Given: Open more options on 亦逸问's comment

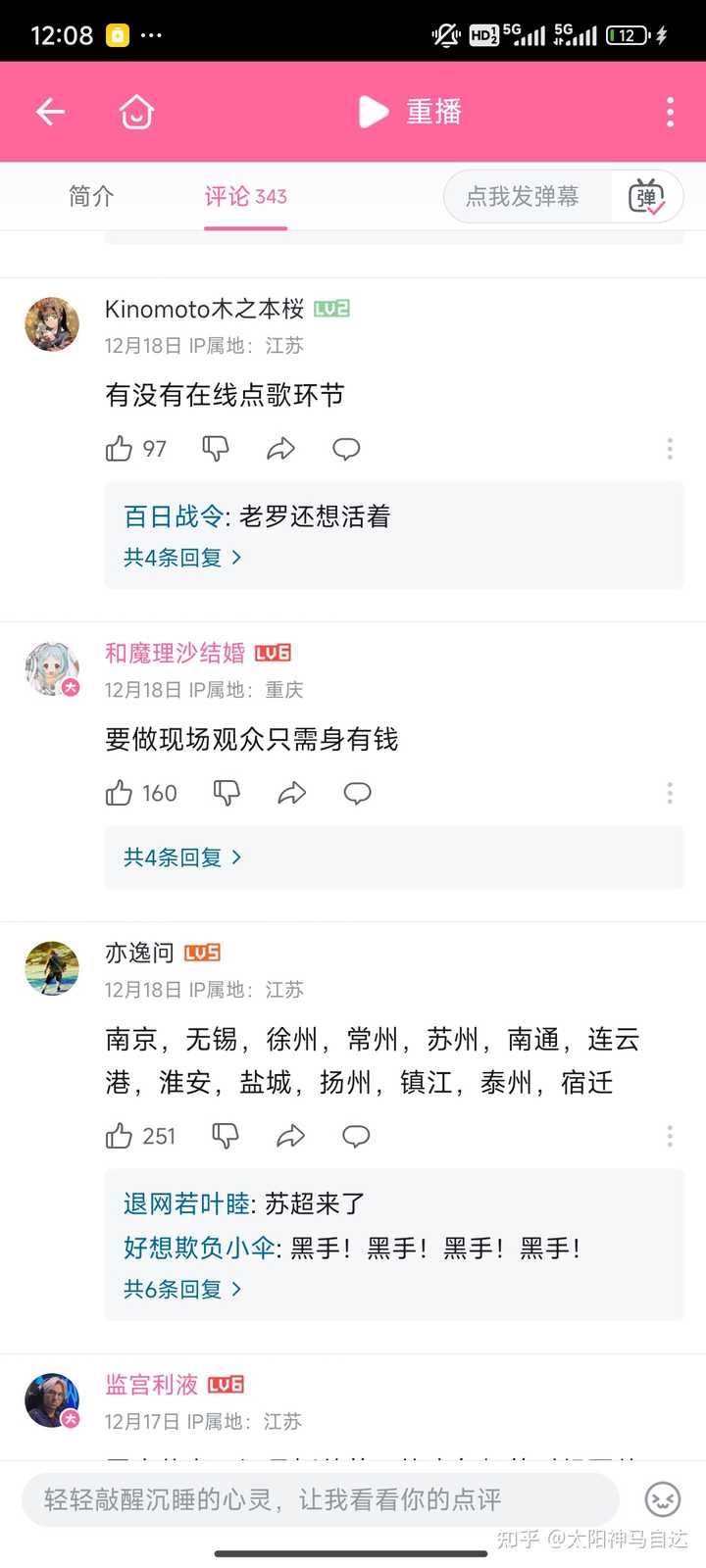Looking at the screenshot, I should coord(670,1136).
